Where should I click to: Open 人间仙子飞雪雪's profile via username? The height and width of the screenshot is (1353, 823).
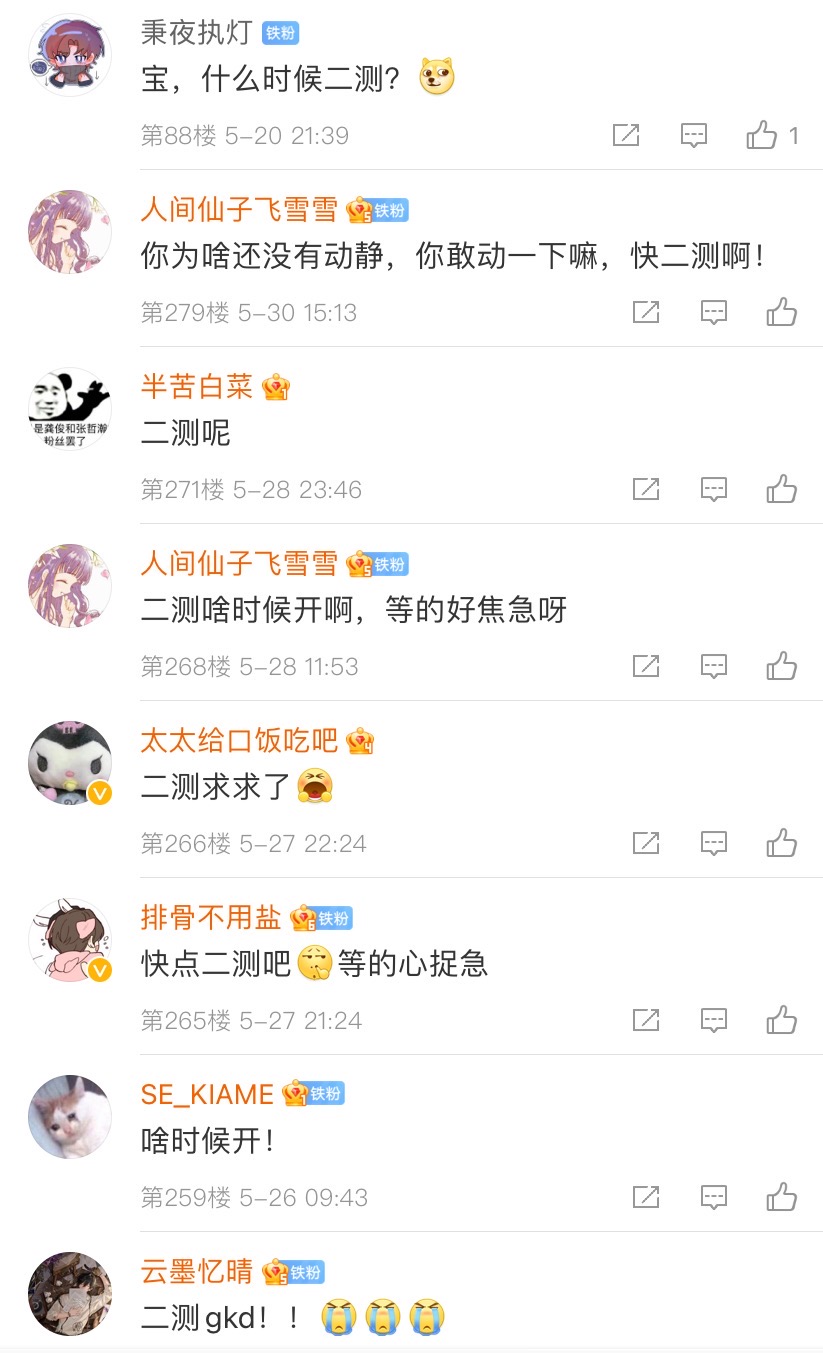tap(240, 209)
